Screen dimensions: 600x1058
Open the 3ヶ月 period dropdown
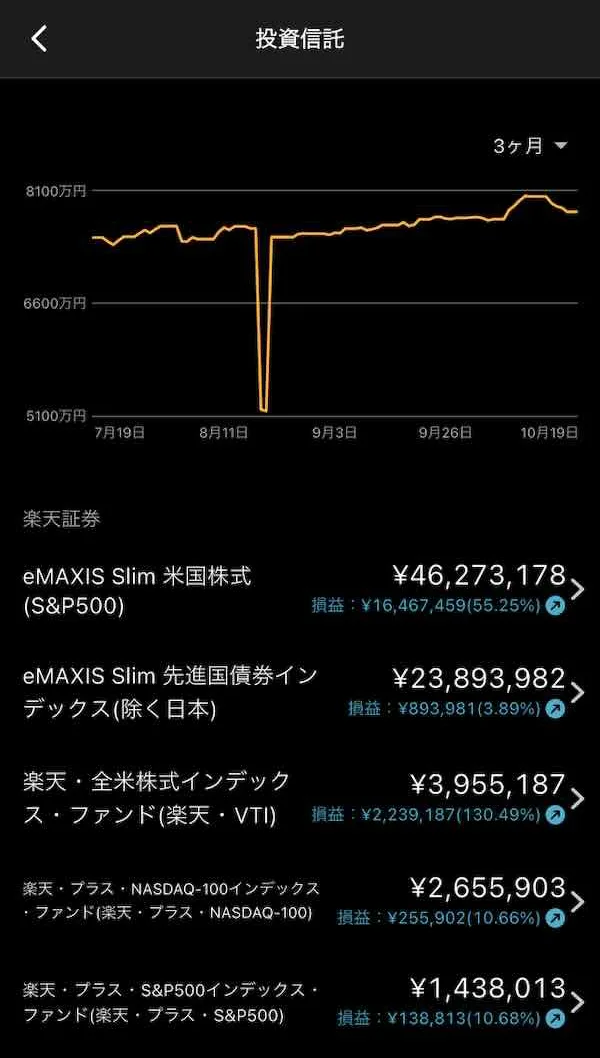pyautogui.click(x=530, y=146)
